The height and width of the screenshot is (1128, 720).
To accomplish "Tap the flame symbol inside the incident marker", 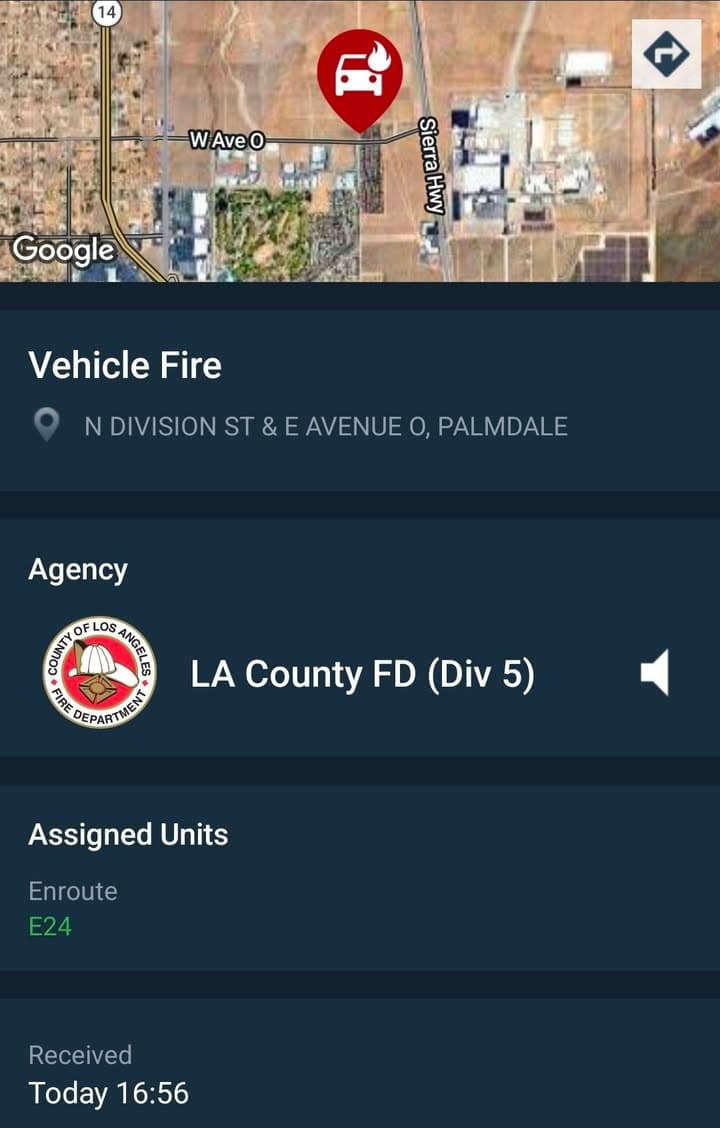I will pyautogui.click(x=380, y=57).
